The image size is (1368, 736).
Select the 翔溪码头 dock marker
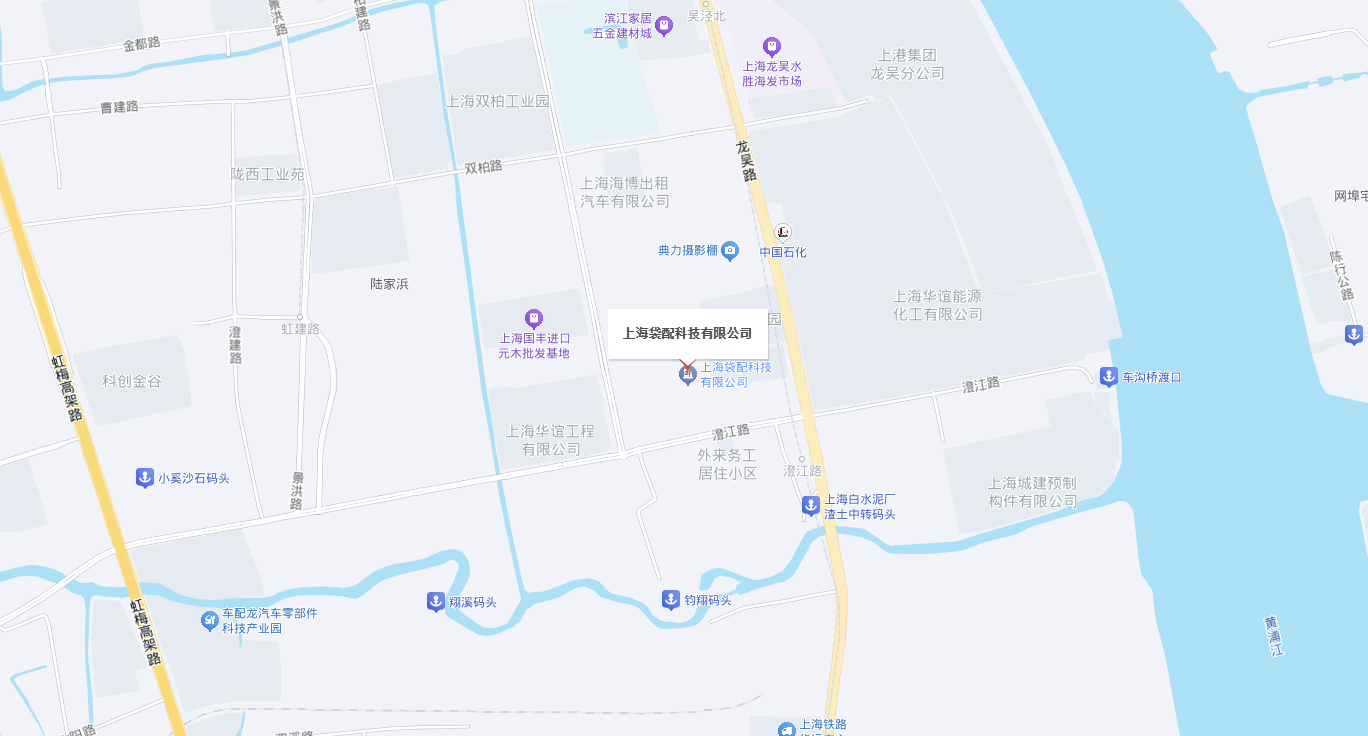click(x=436, y=602)
